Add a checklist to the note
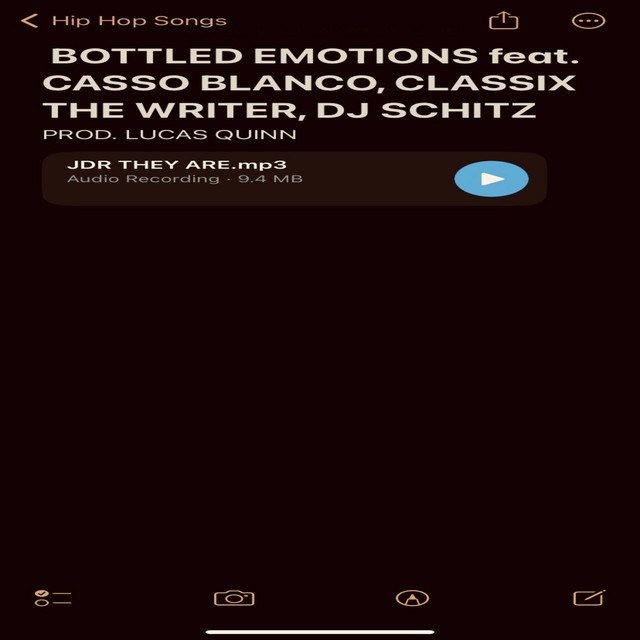This screenshot has width=640, height=640. [x=53, y=598]
